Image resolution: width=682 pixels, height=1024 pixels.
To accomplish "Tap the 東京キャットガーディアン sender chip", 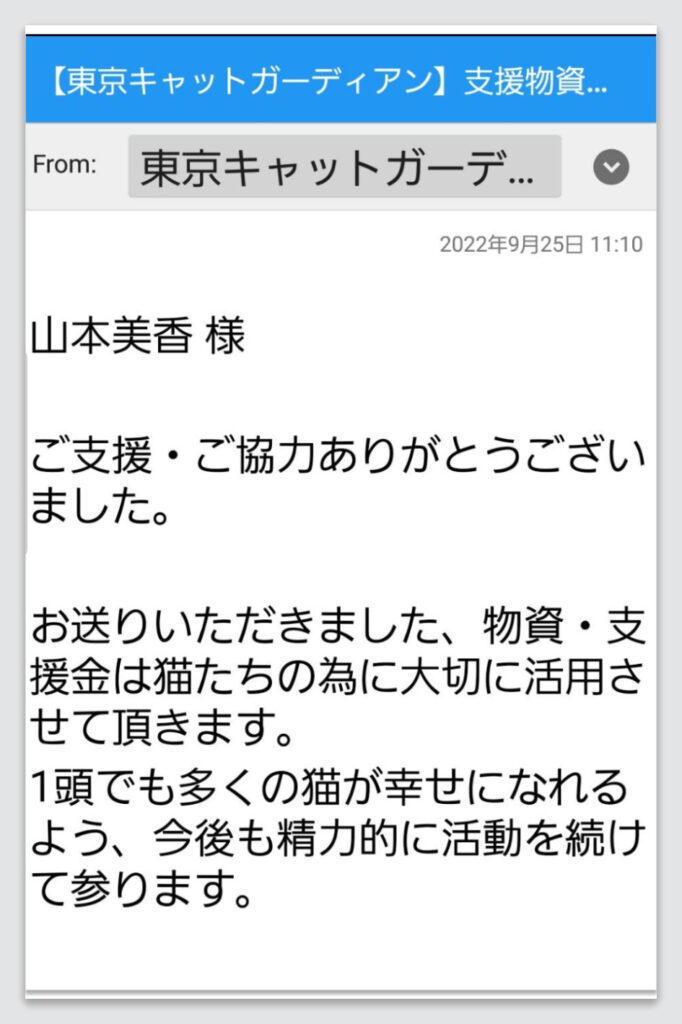I will [344, 167].
